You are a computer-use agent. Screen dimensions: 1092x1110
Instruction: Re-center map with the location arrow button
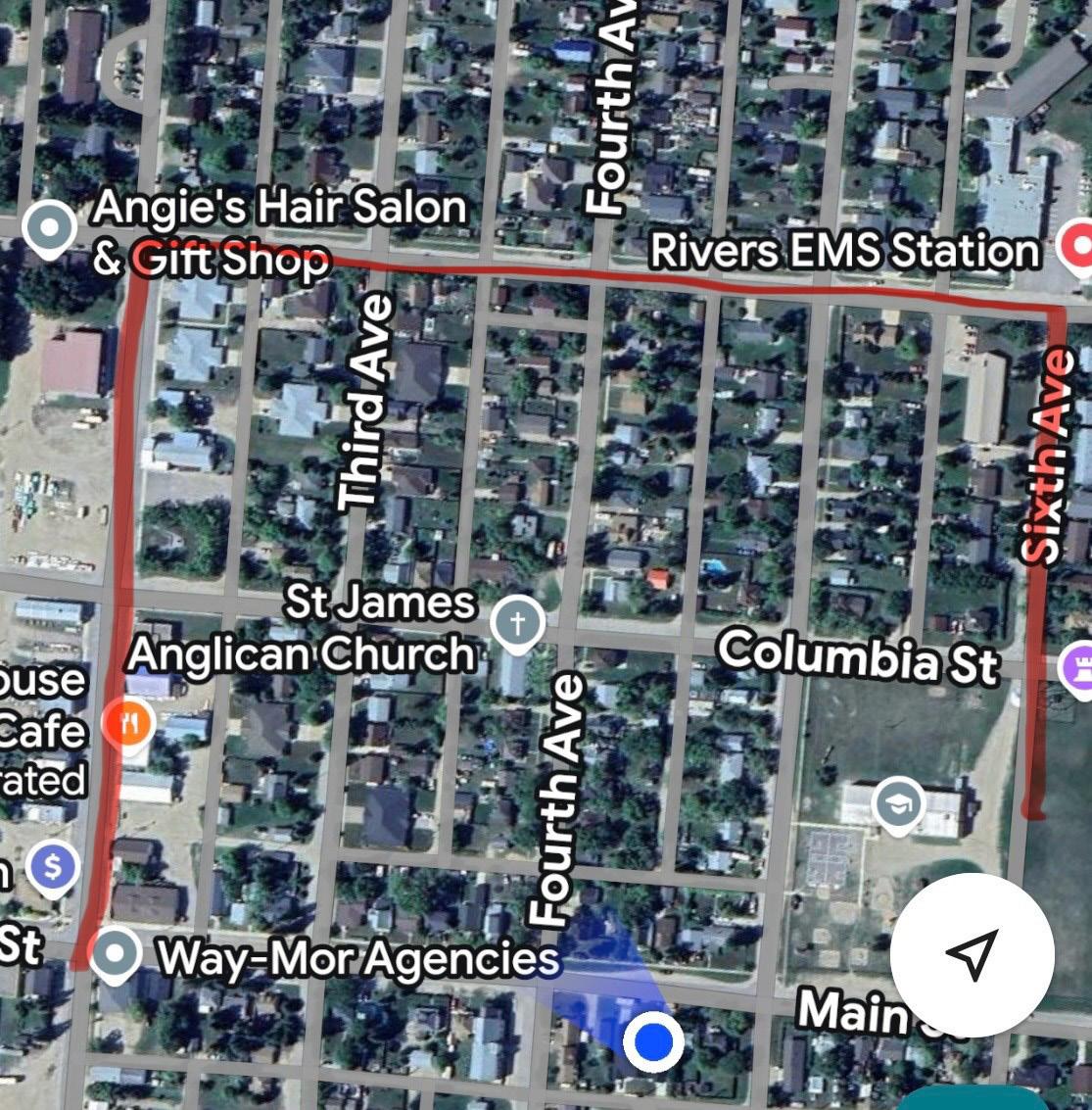click(972, 953)
